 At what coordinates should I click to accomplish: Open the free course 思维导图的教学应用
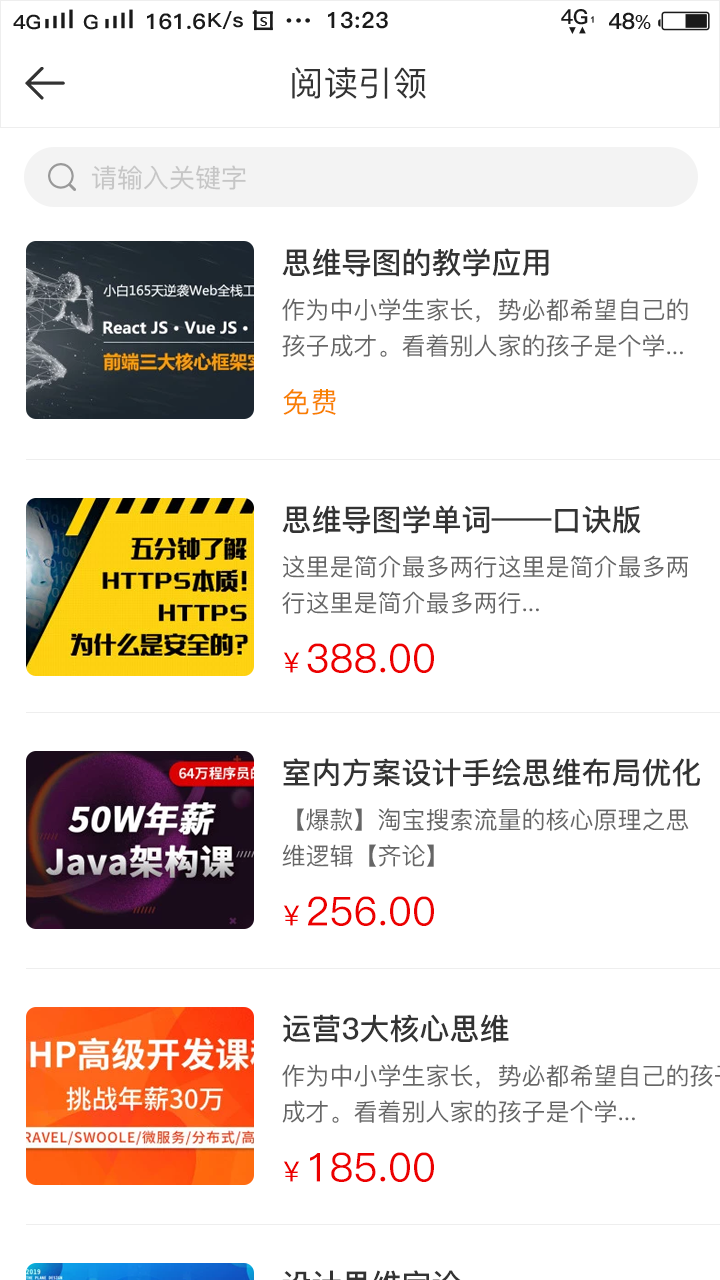417,264
